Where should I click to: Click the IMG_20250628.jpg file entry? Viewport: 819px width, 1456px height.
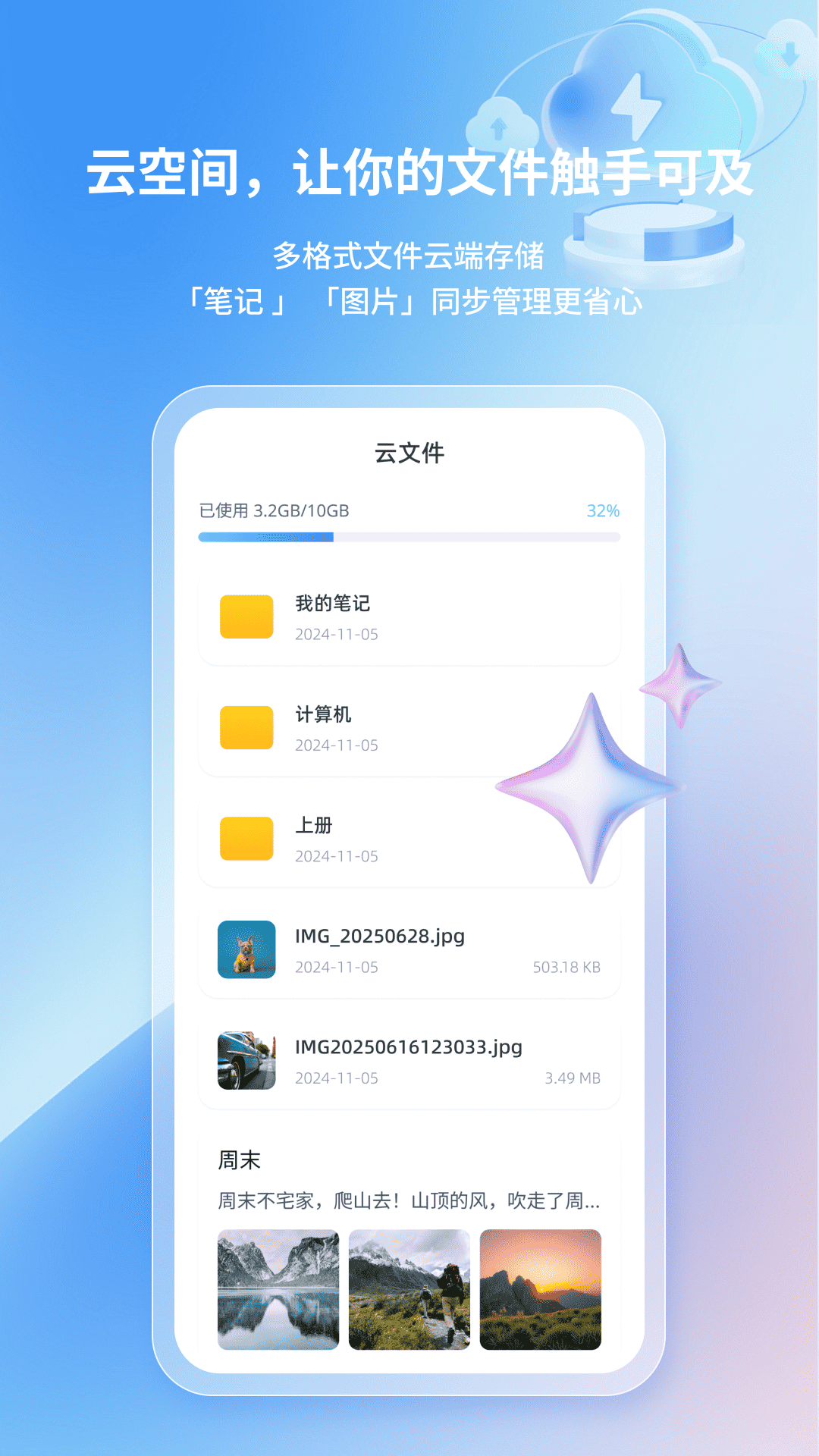[x=409, y=949]
